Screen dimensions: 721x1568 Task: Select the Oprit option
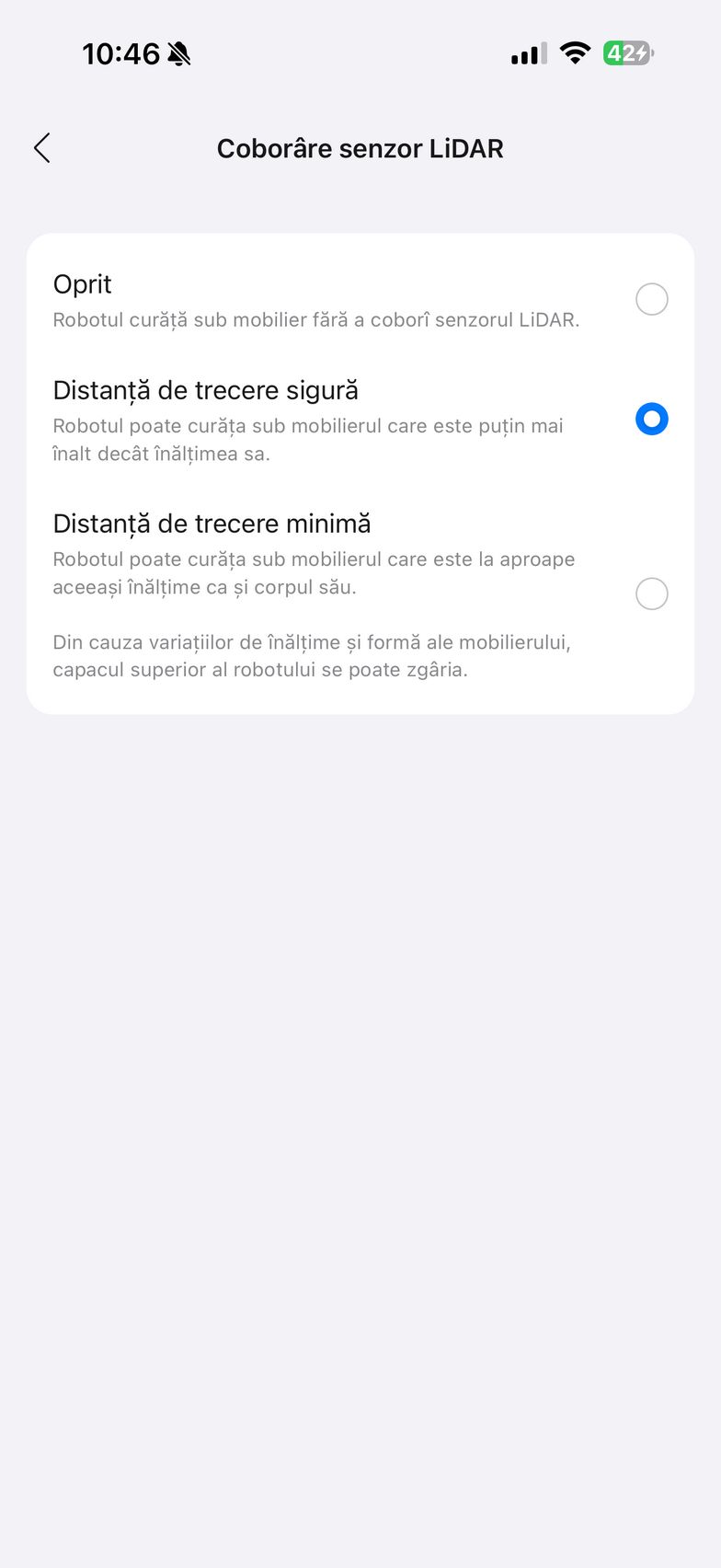651,299
